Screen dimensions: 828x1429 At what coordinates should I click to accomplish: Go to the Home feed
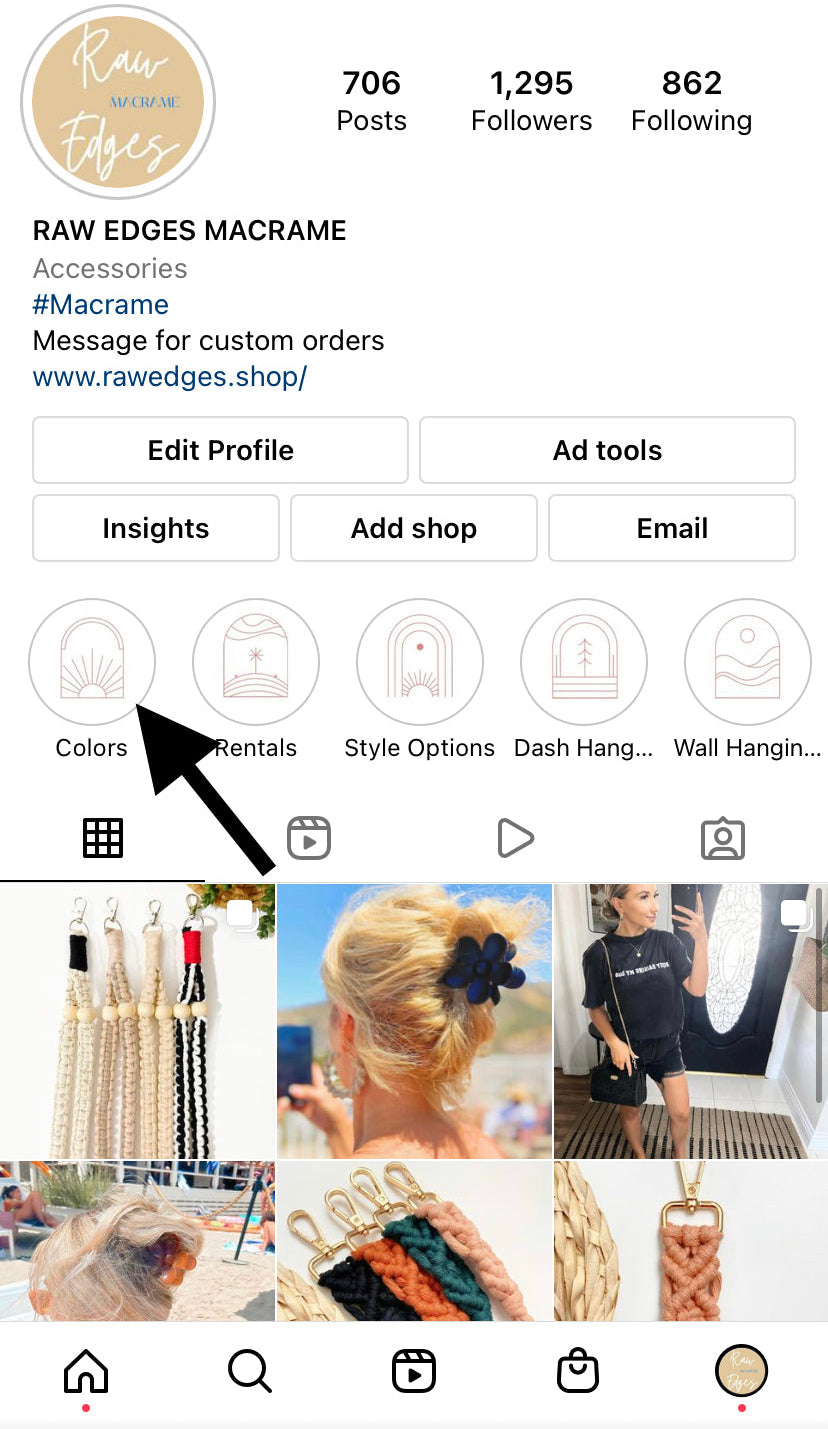86,1371
